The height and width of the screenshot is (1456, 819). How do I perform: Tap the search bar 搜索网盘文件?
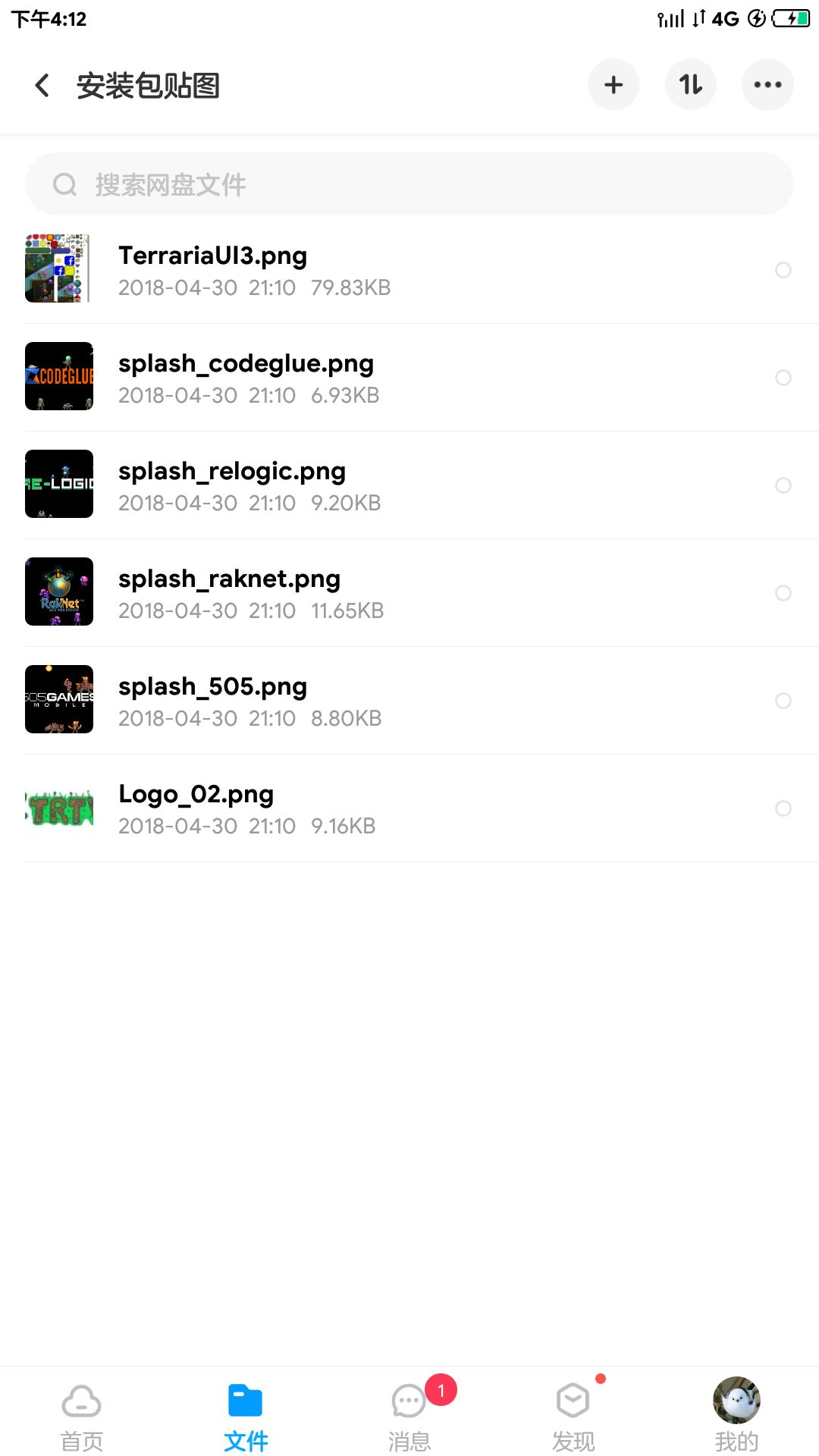click(x=409, y=184)
